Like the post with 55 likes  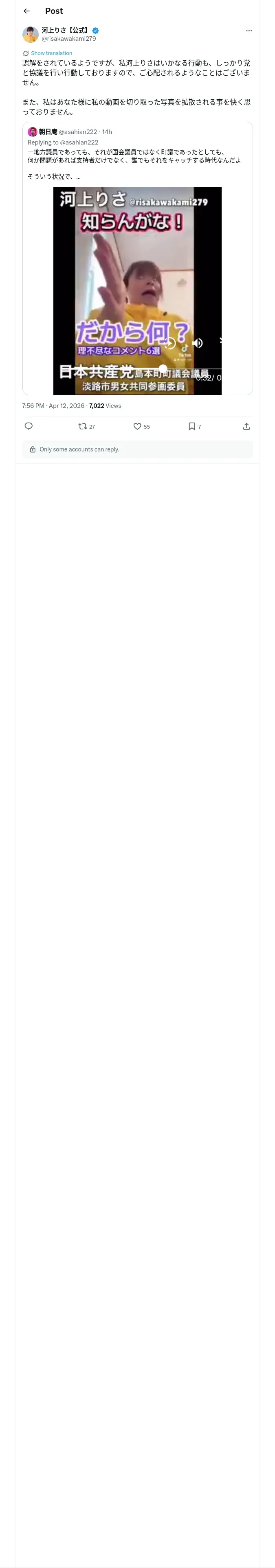click(x=141, y=426)
